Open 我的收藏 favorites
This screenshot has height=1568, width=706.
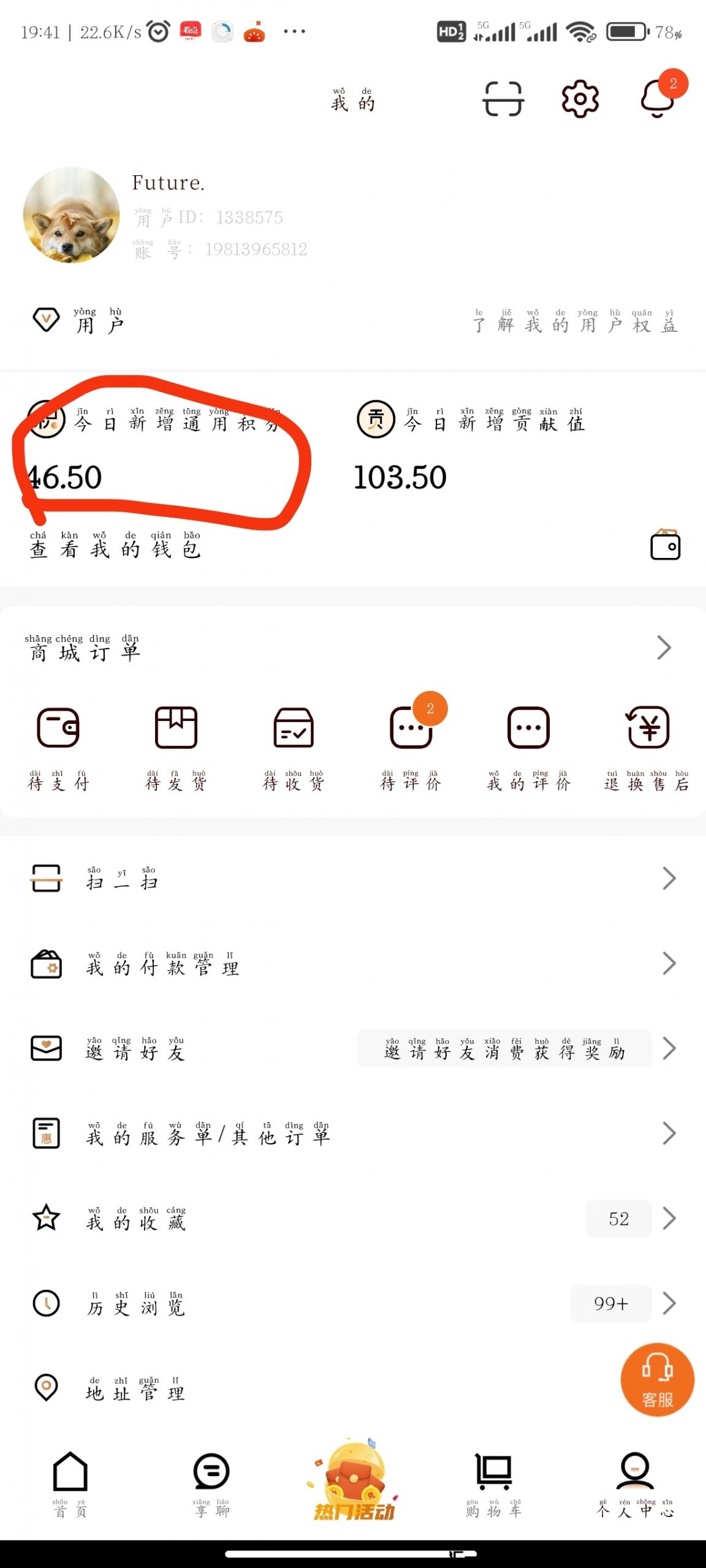point(353,1219)
